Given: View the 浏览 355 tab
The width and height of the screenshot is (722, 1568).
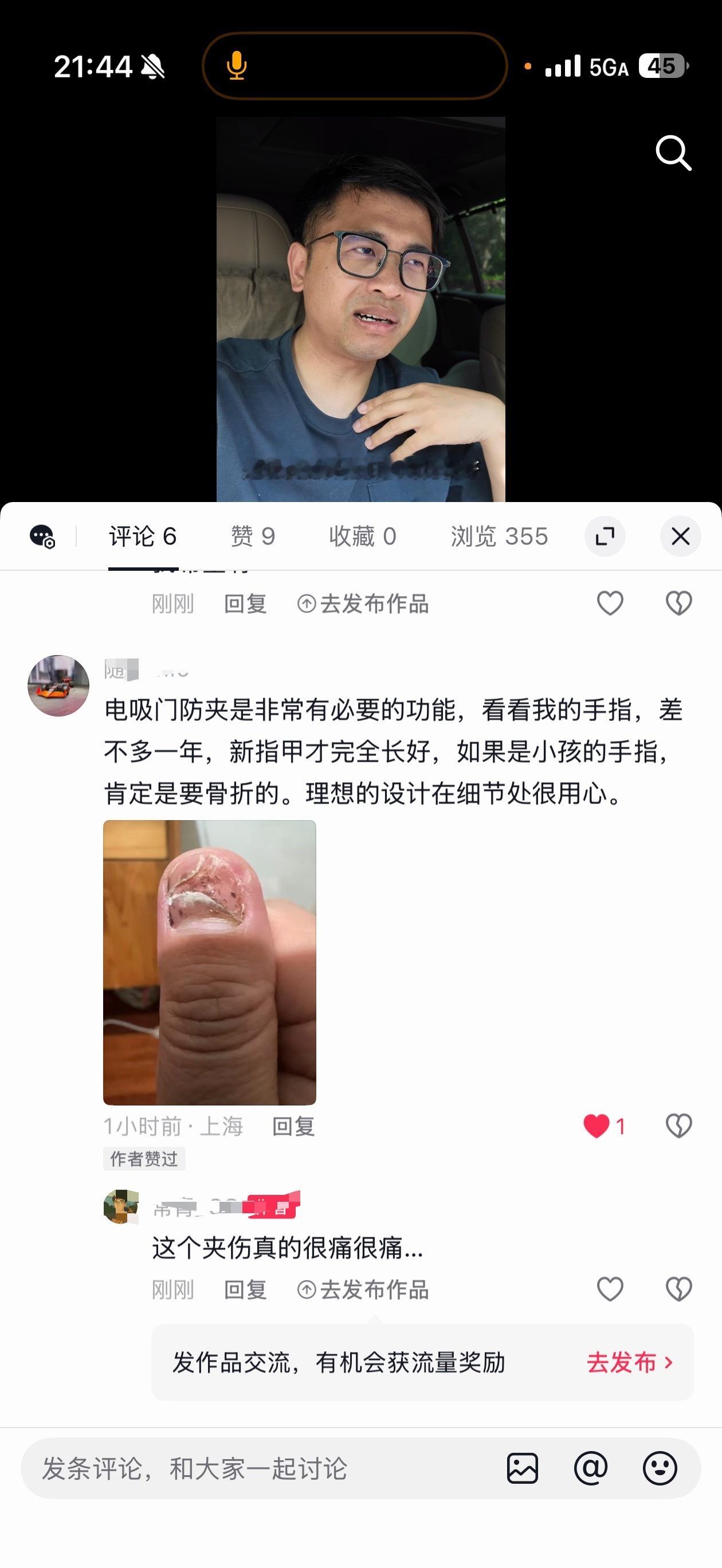Looking at the screenshot, I should (499, 536).
